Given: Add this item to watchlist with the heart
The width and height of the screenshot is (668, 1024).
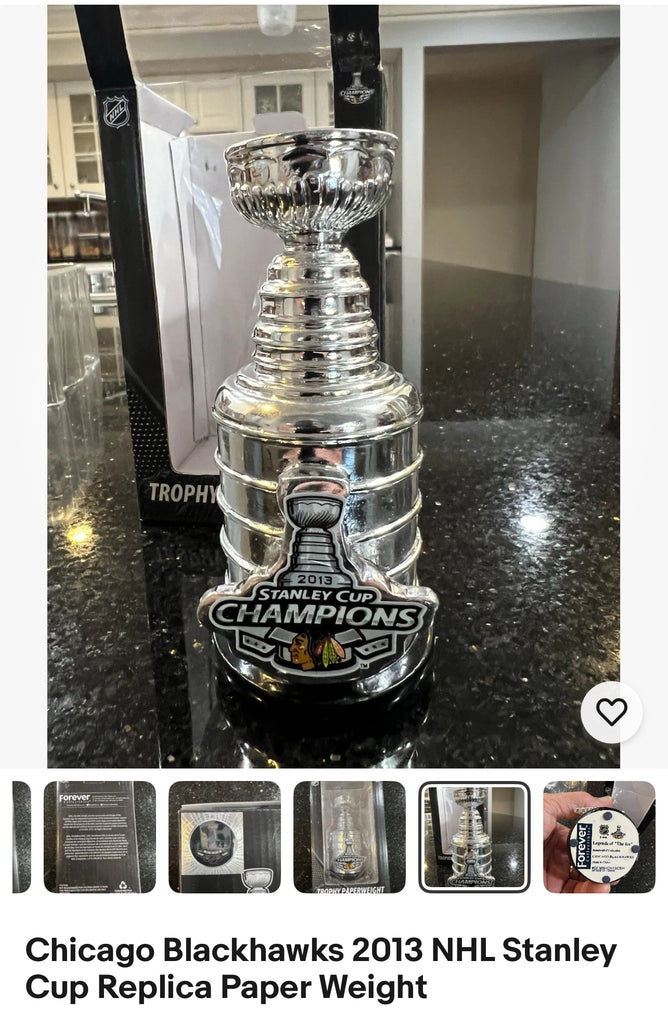Looking at the screenshot, I should (x=611, y=712).
